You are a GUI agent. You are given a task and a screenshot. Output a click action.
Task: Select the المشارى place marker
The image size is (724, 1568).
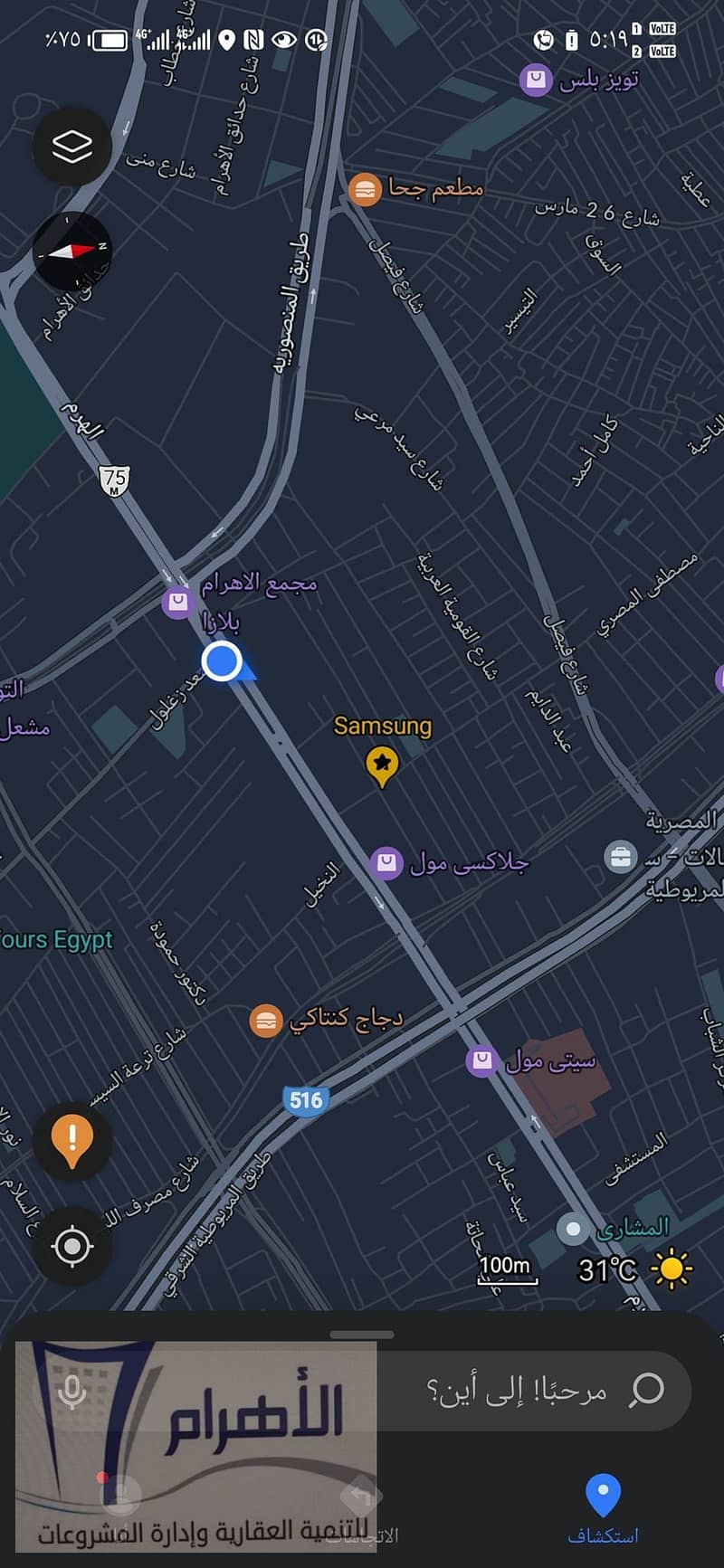[572, 1229]
